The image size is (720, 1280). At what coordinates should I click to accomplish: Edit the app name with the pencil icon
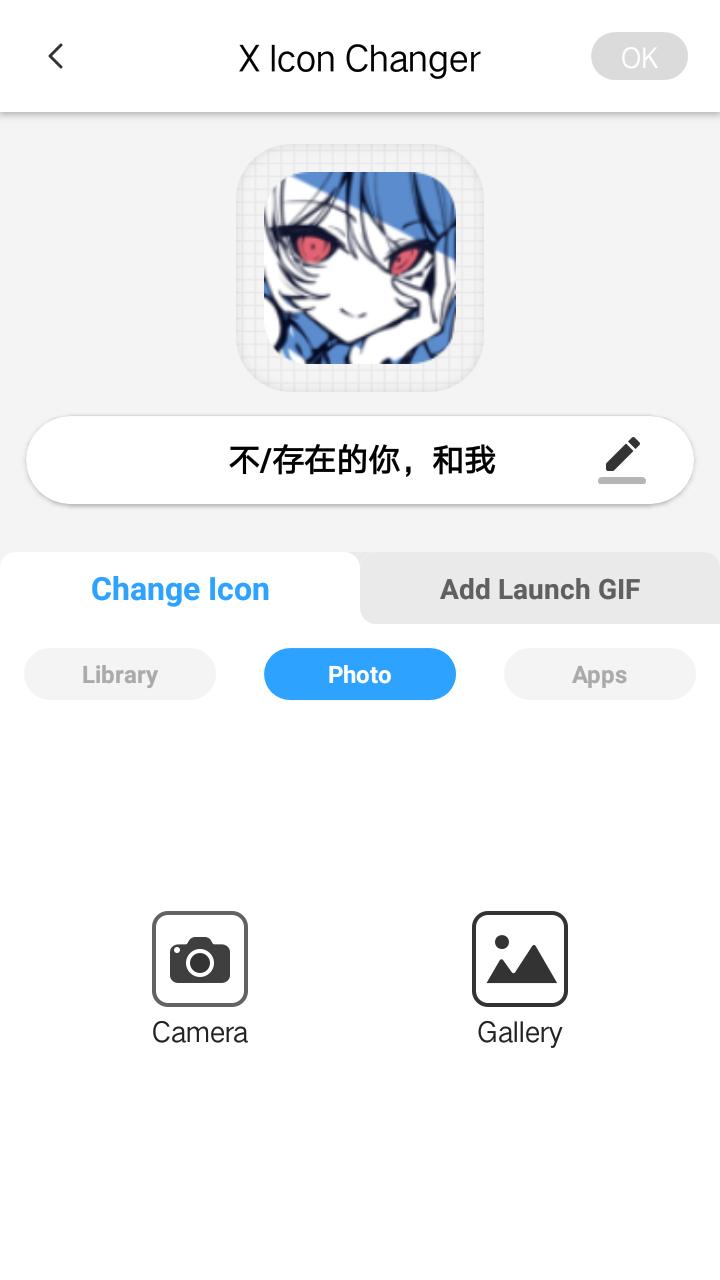pyautogui.click(x=622, y=459)
